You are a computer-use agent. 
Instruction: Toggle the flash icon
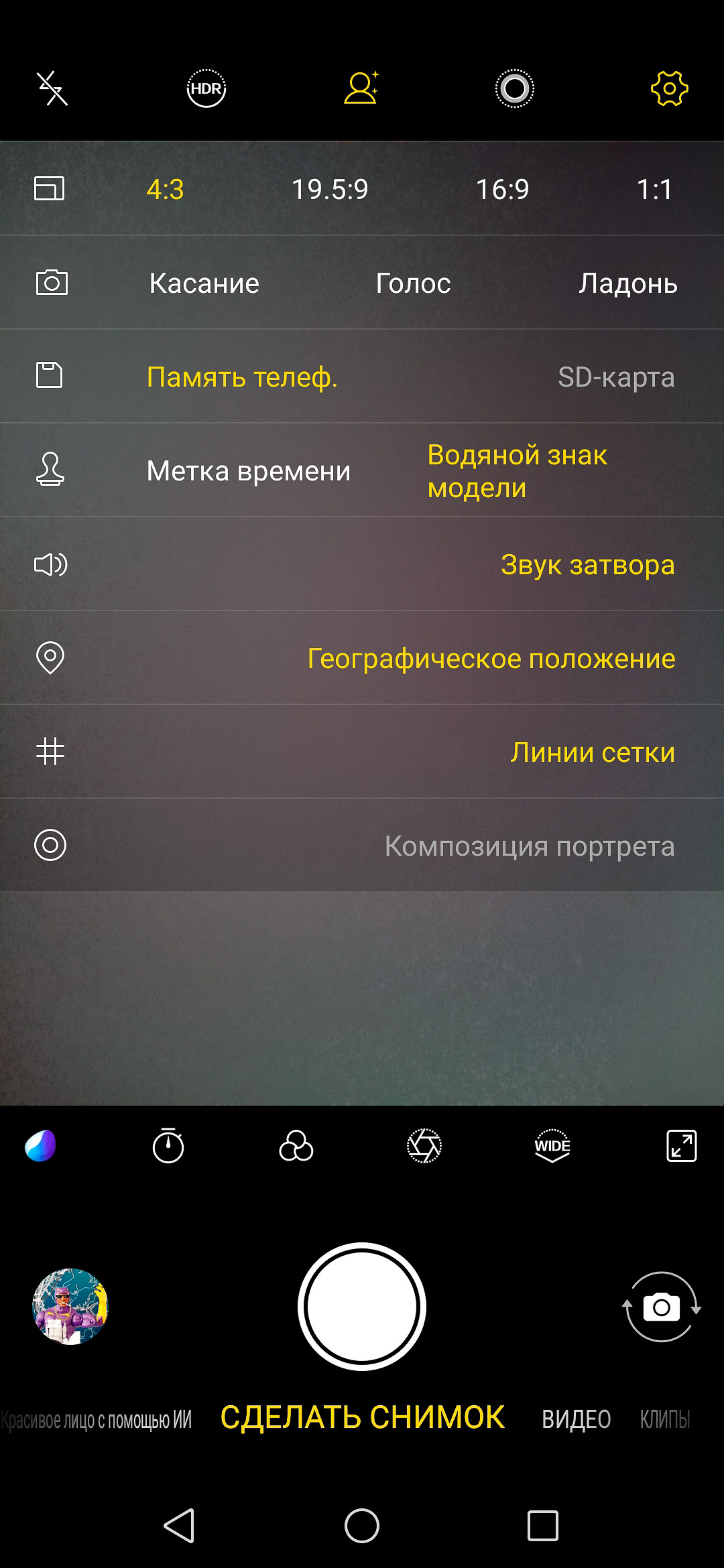[52, 88]
